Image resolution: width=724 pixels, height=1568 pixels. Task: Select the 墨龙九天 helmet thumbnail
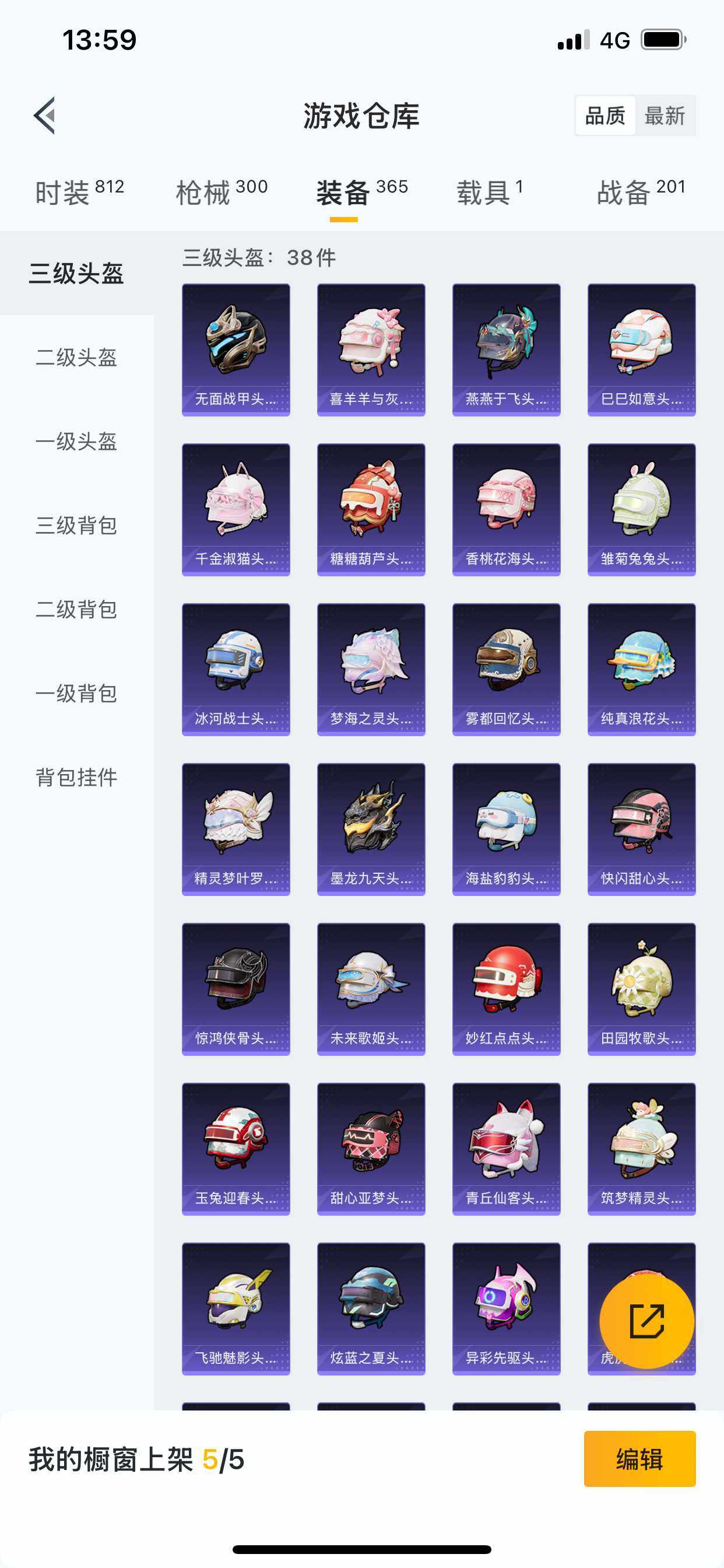pos(371,828)
